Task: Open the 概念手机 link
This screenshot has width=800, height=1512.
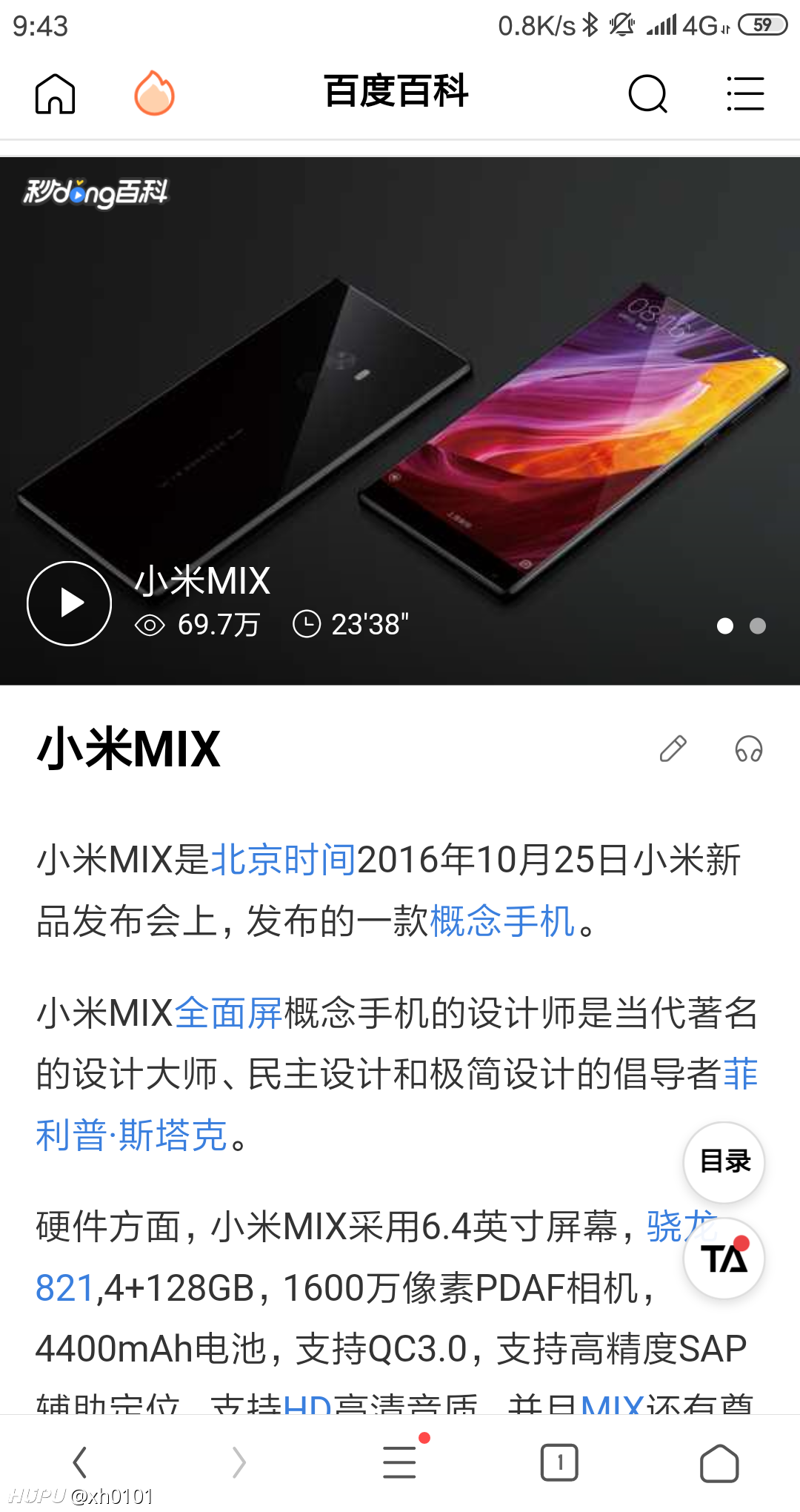Action: pyautogui.click(x=502, y=921)
